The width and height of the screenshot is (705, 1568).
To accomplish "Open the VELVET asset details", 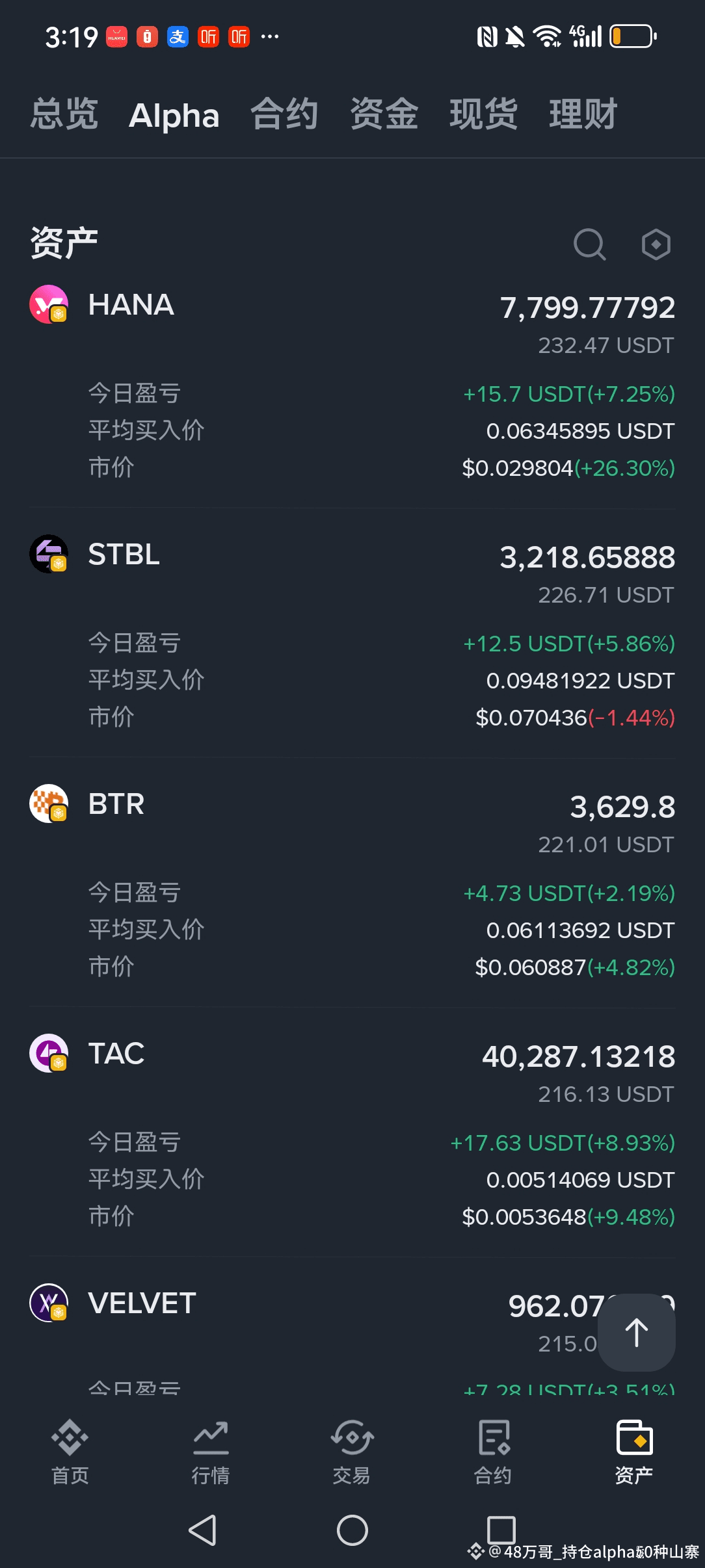I will 142,1303.
